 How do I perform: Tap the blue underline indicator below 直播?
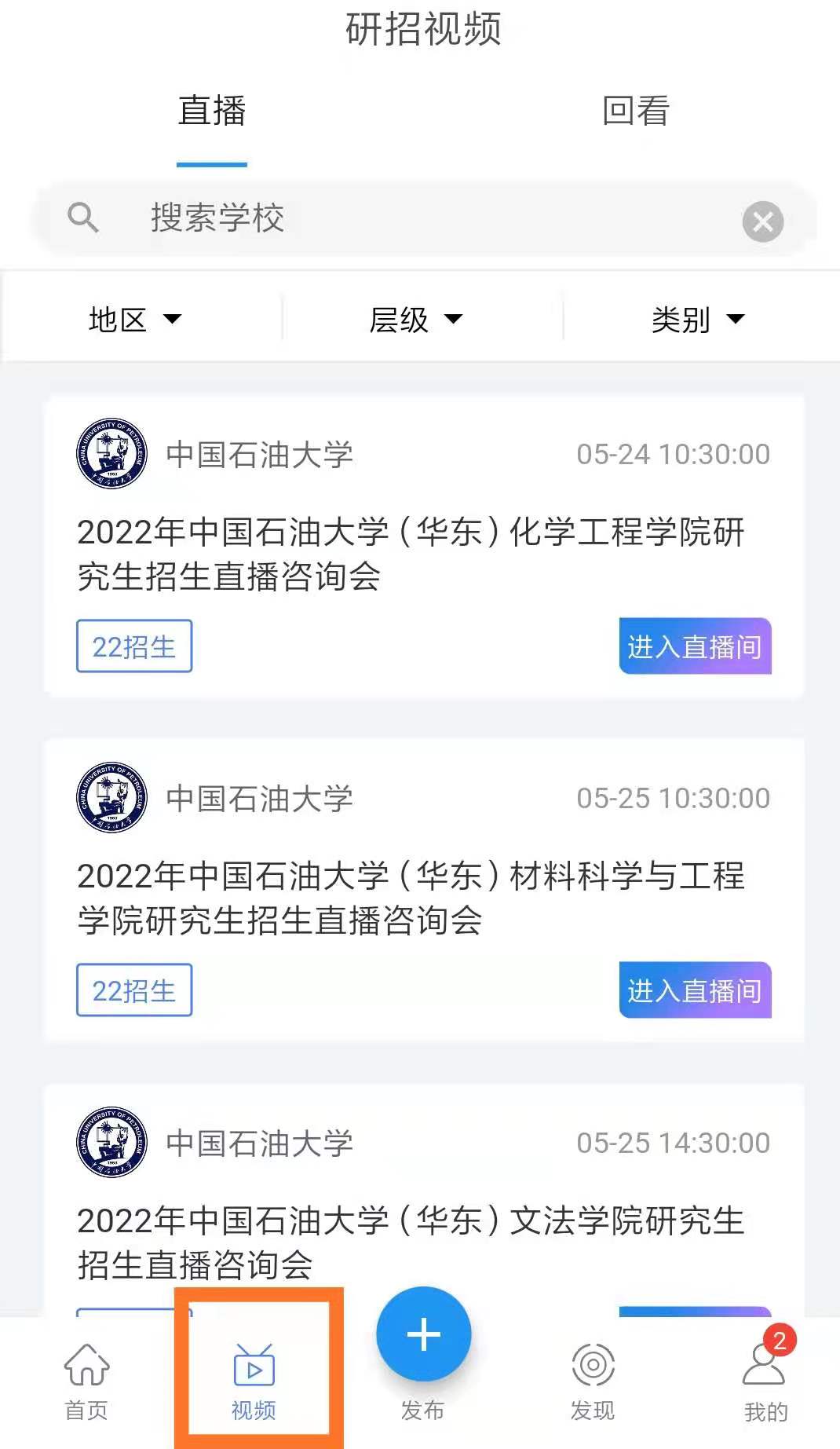pos(210,164)
